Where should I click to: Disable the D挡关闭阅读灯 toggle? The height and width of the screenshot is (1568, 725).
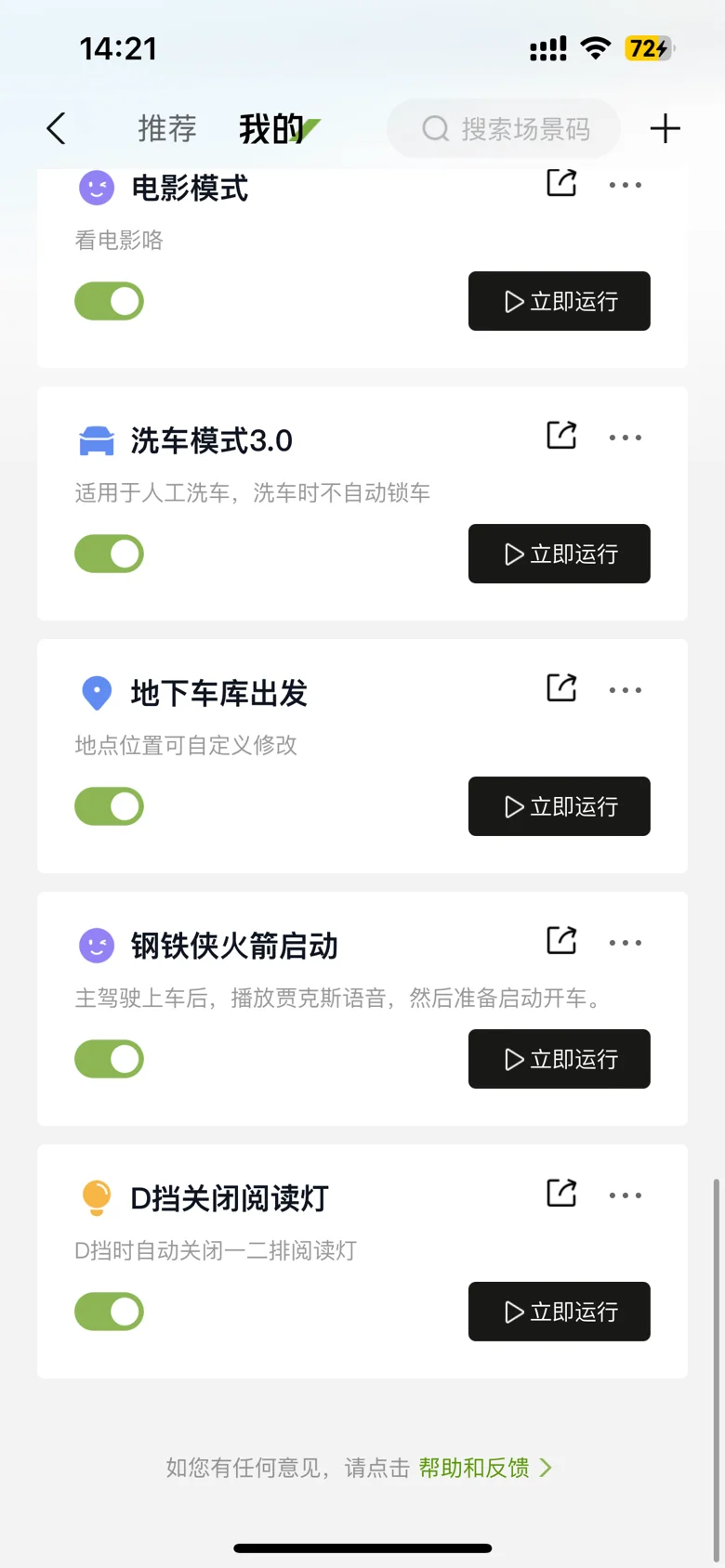(x=110, y=1313)
